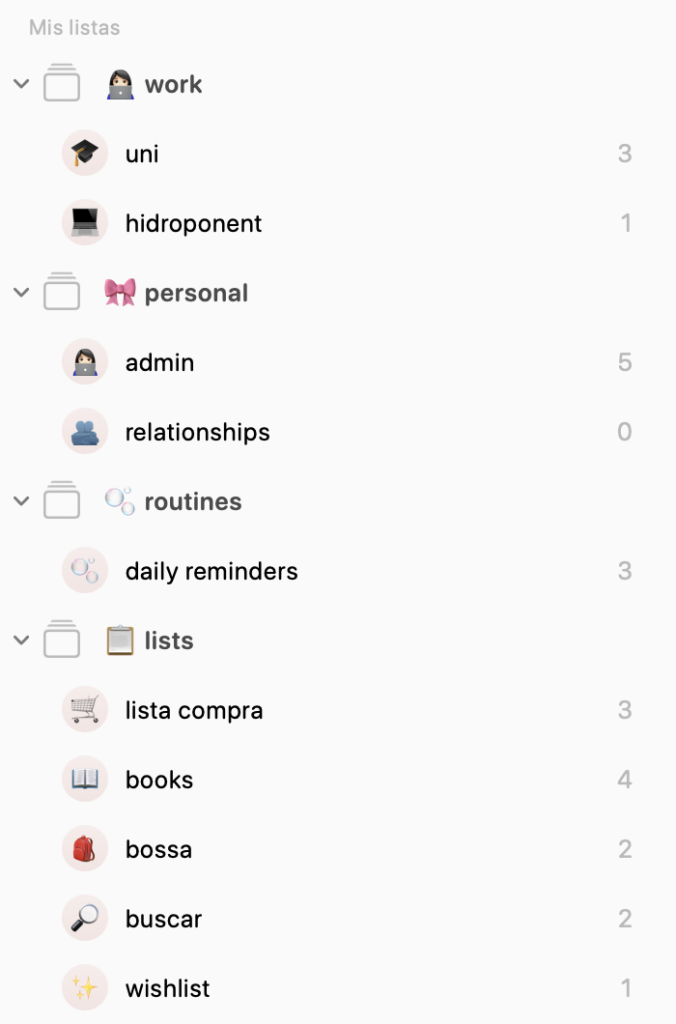Open the bossa list
676x1024 pixels.
(x=158, y=849)
